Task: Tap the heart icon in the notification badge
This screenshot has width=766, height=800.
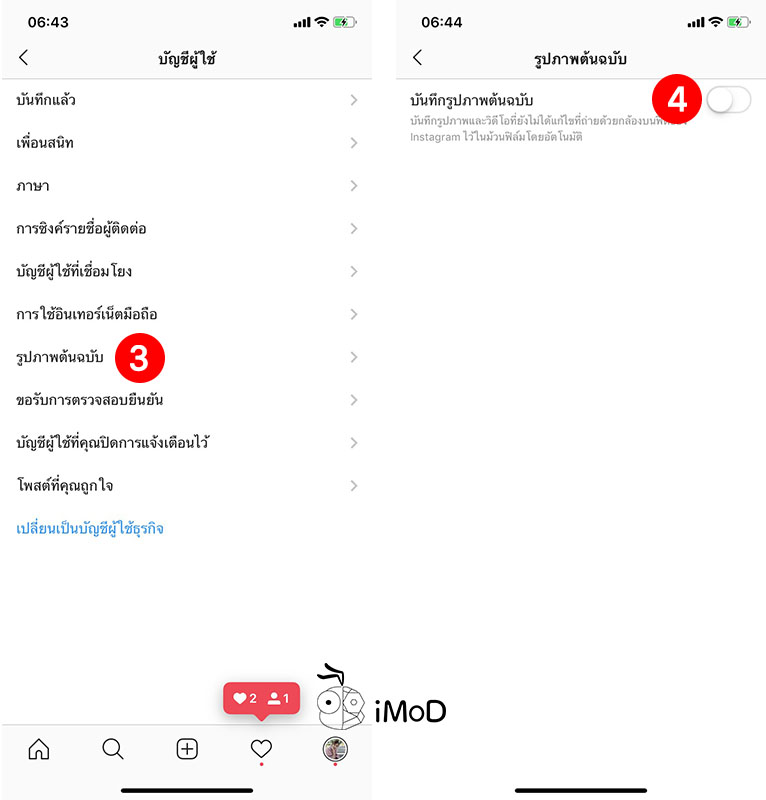Action: [241, 699]
